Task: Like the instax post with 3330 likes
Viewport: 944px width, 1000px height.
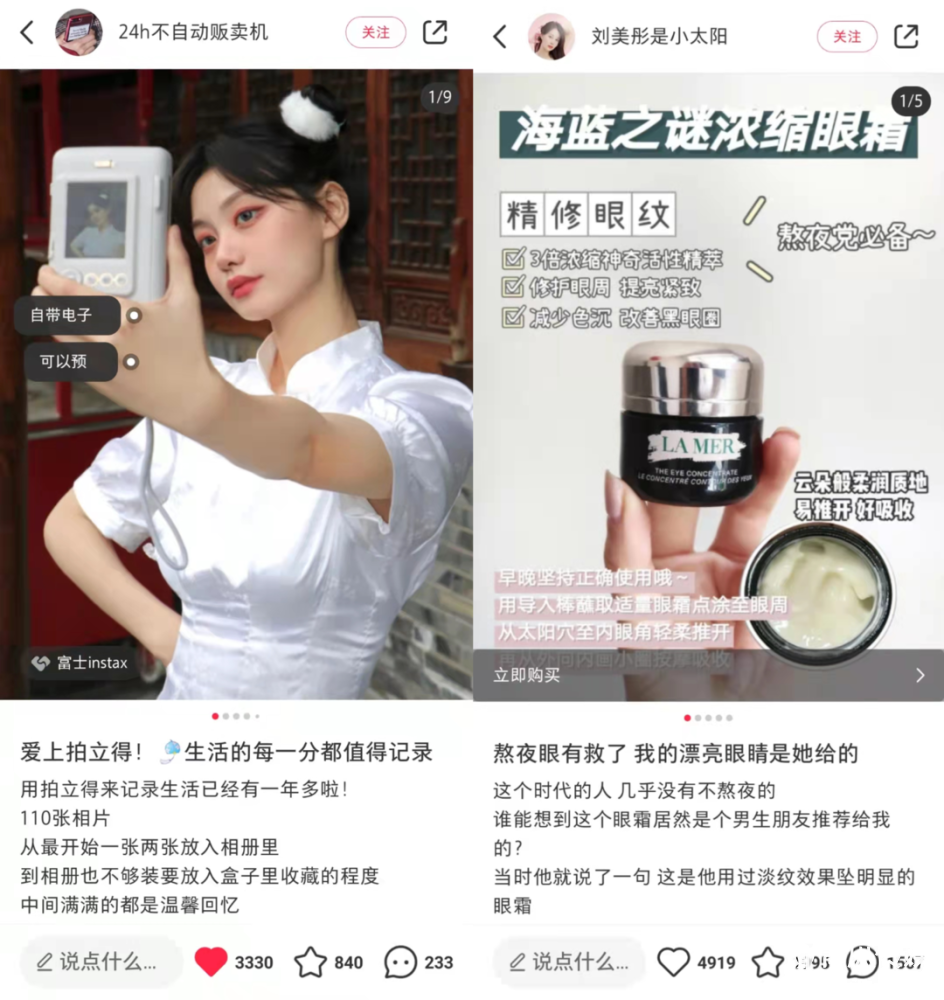Action: (x=211, y=962)
